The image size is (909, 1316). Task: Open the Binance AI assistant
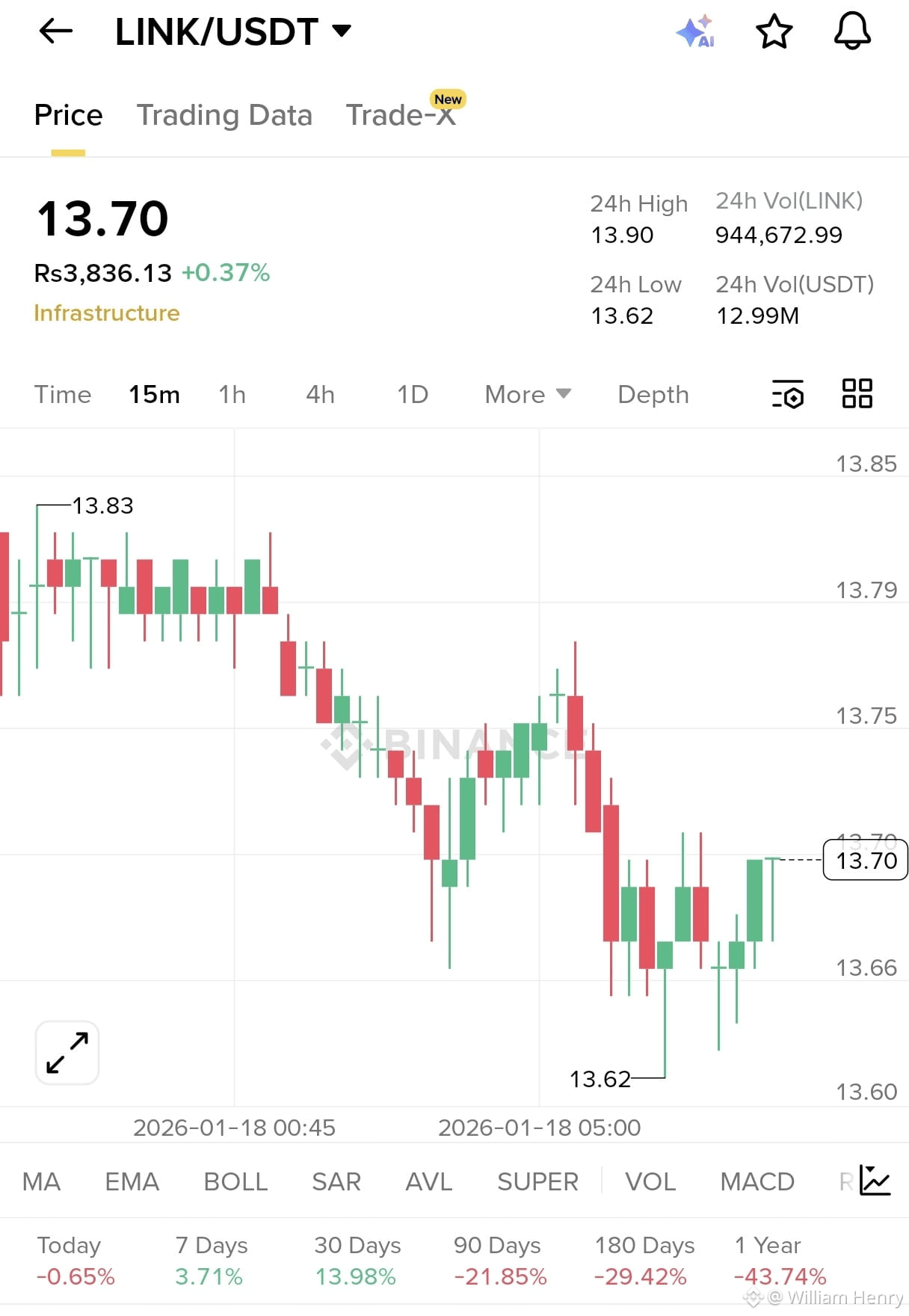[695, 31]
